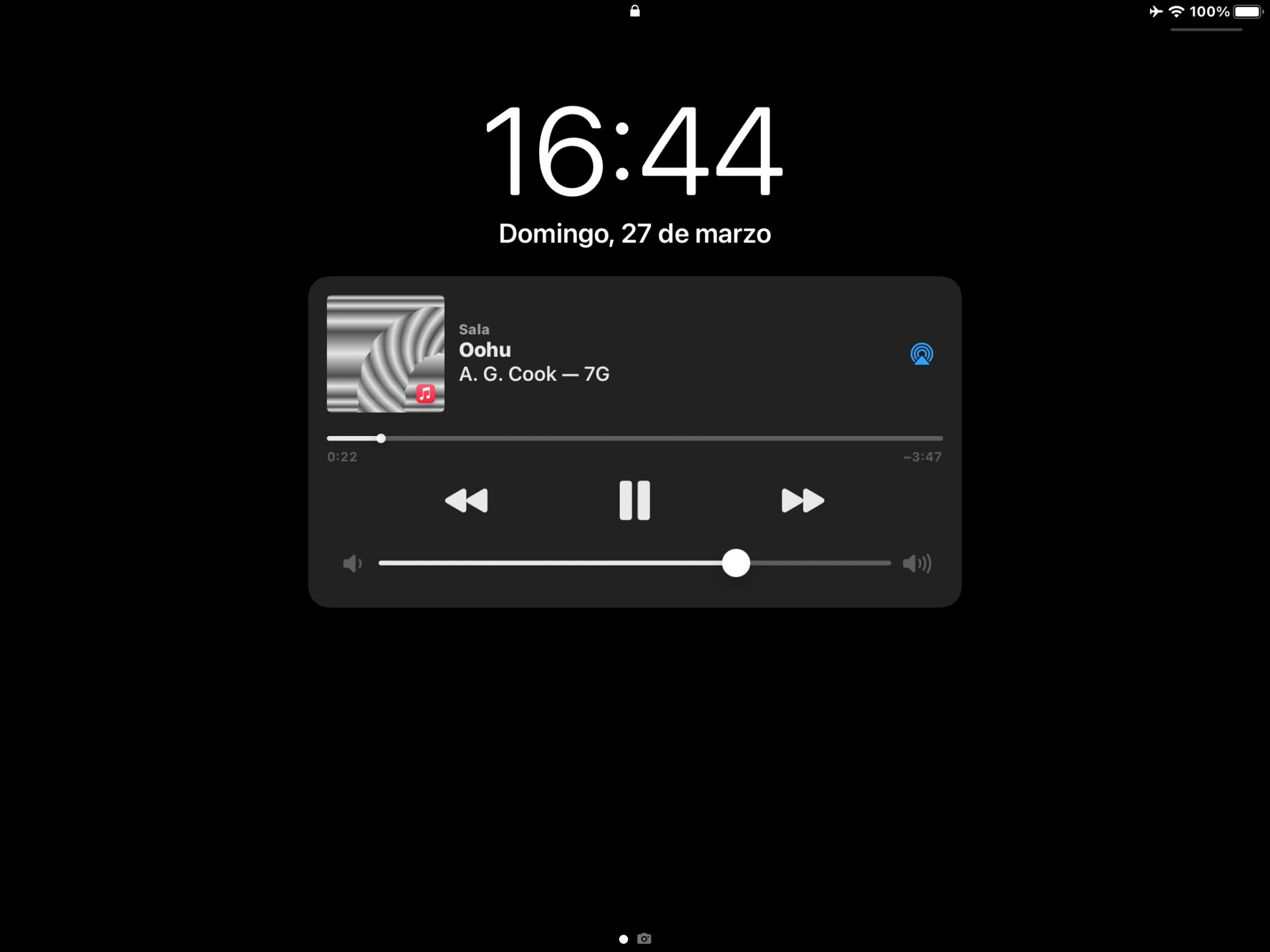Open Oohu album artwork in Music

385,354
